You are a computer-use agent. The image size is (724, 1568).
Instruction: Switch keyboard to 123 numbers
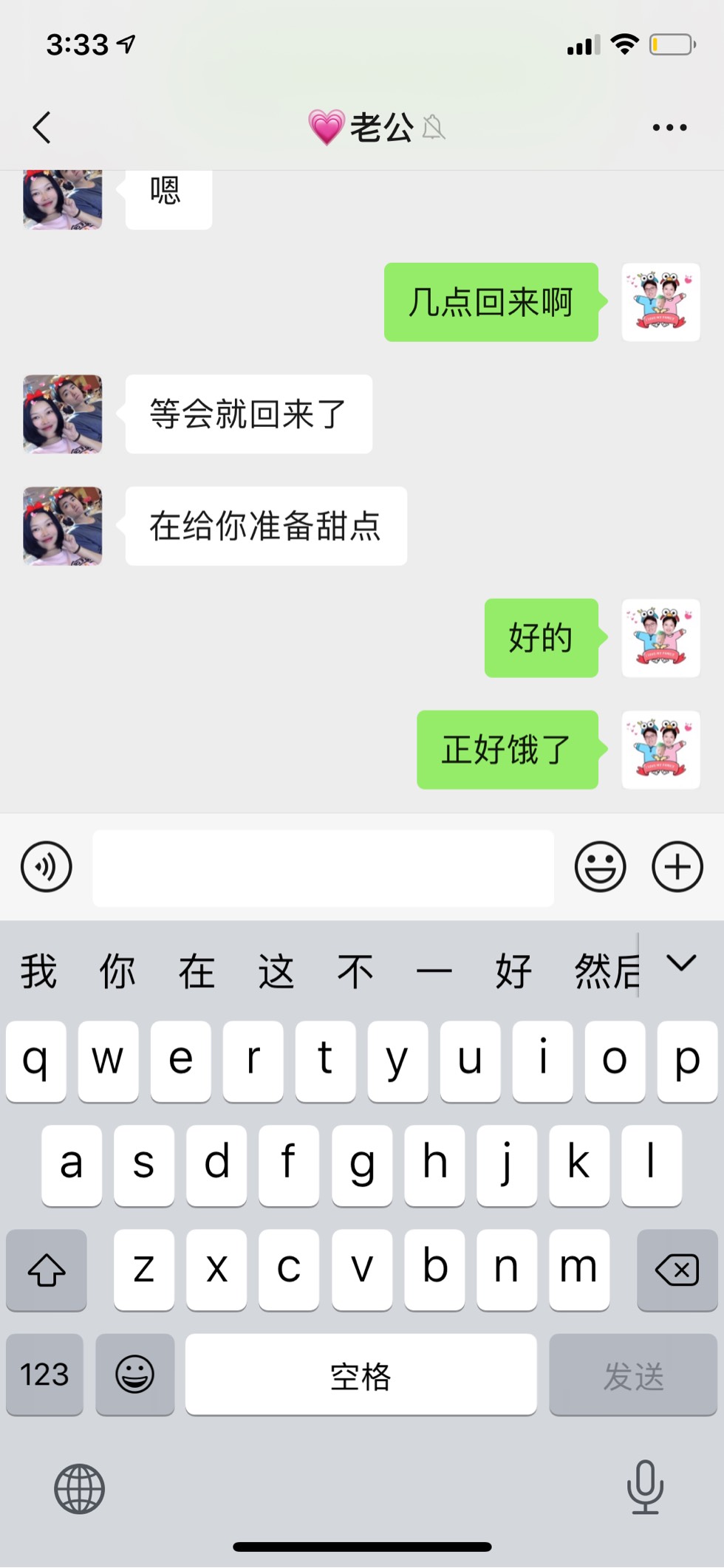[44, 1374]
